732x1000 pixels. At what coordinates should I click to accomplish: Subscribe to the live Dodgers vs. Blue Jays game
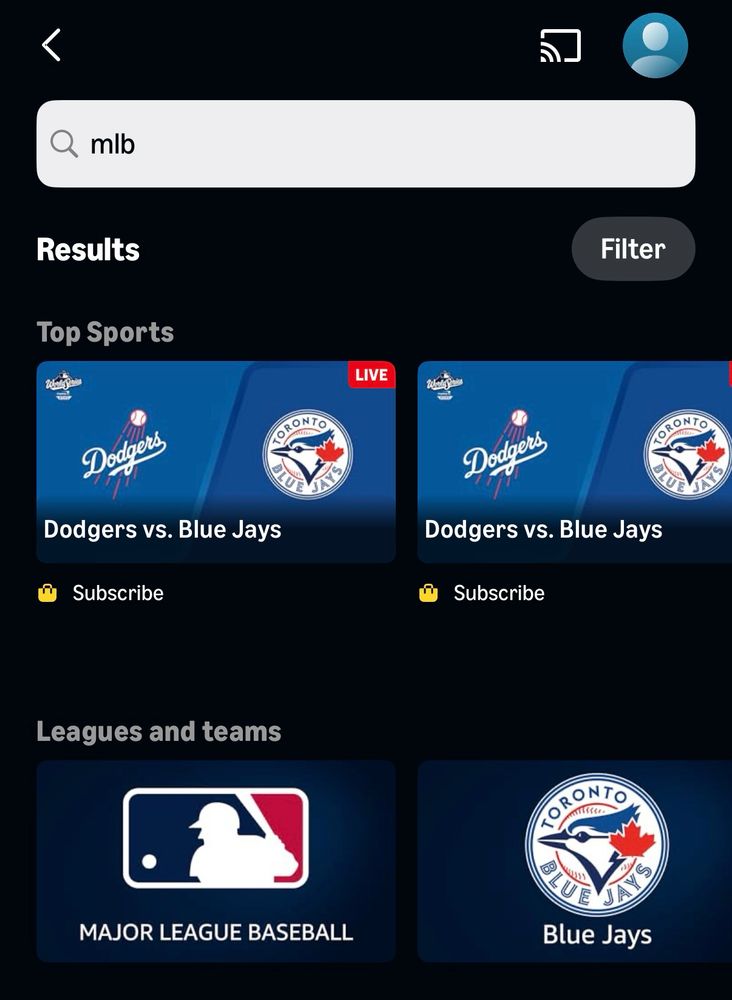coord(117,592)
